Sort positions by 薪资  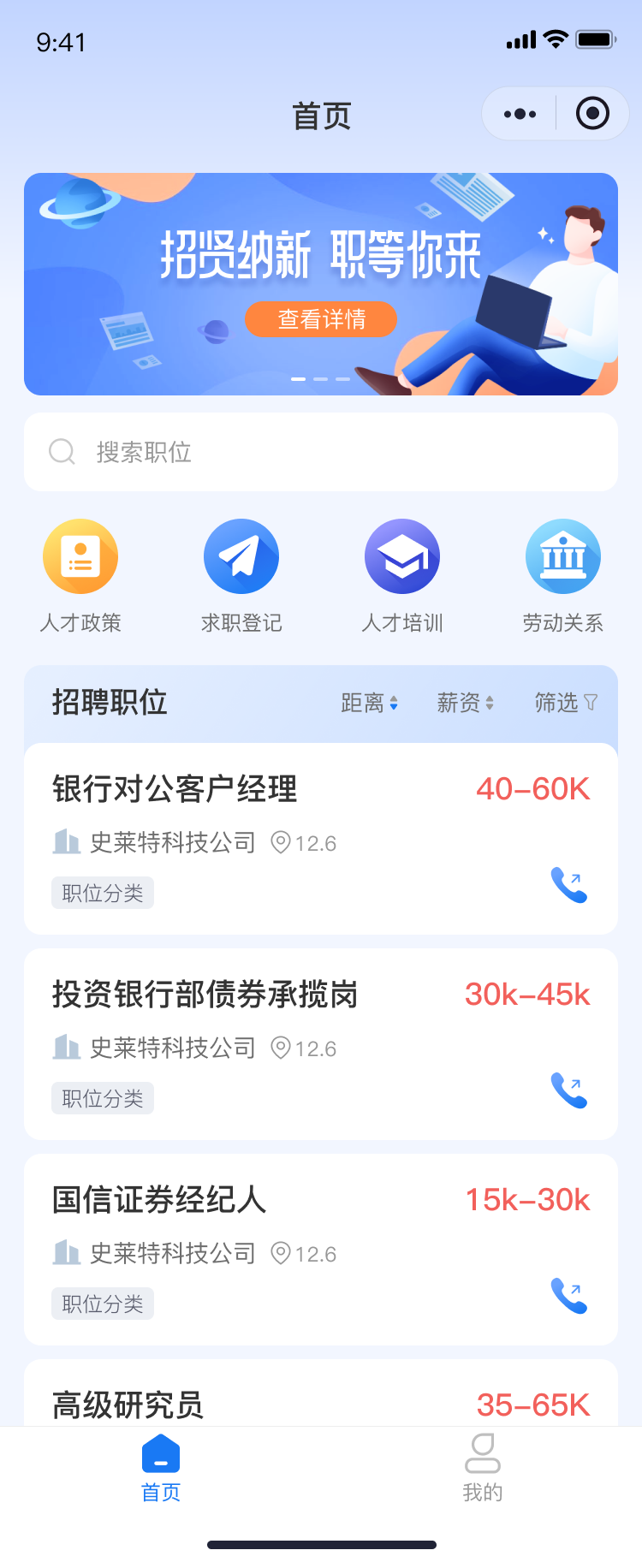pos(465,703)
